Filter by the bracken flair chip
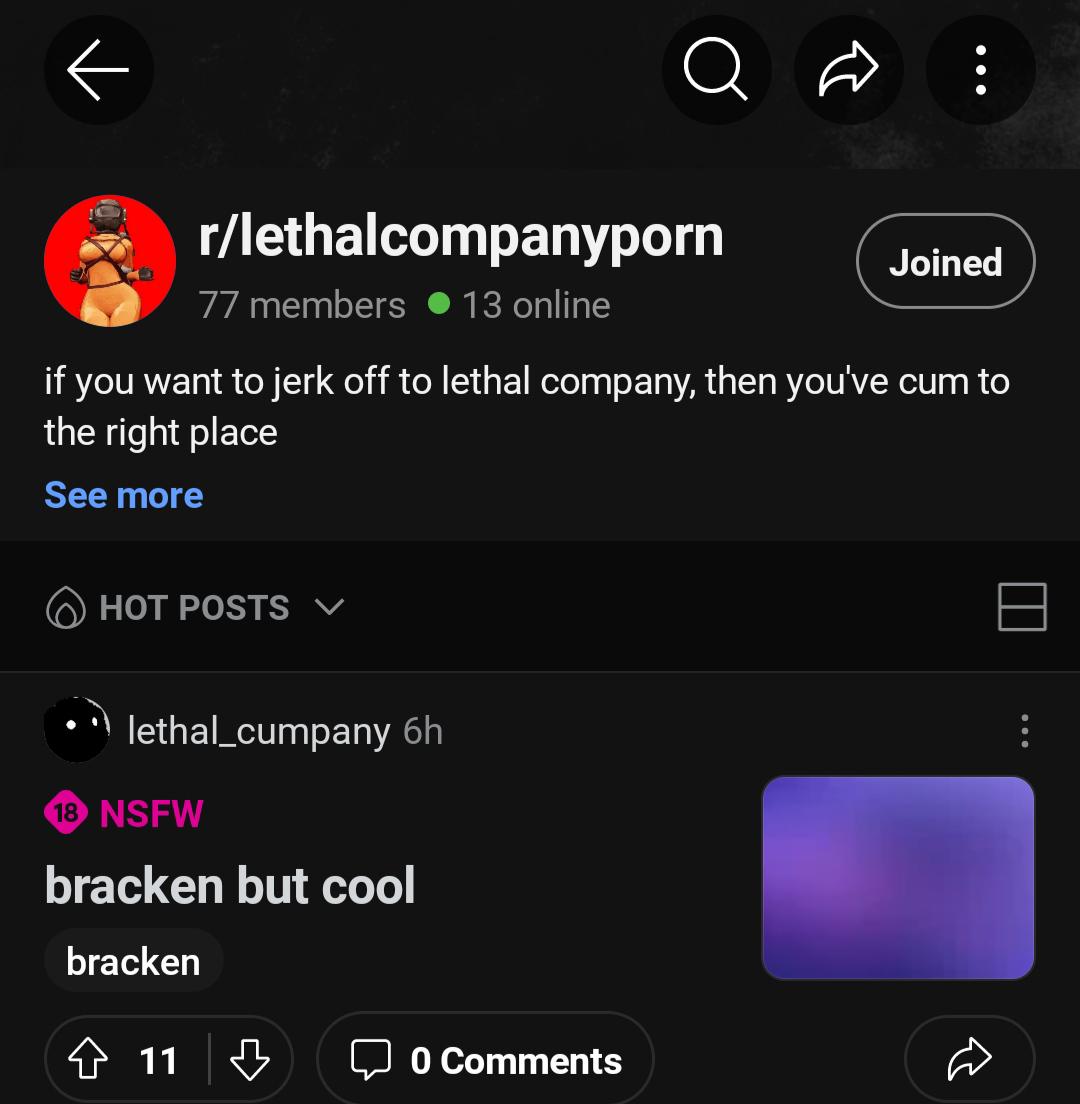1080x1104 pixels. click(133, 961)
